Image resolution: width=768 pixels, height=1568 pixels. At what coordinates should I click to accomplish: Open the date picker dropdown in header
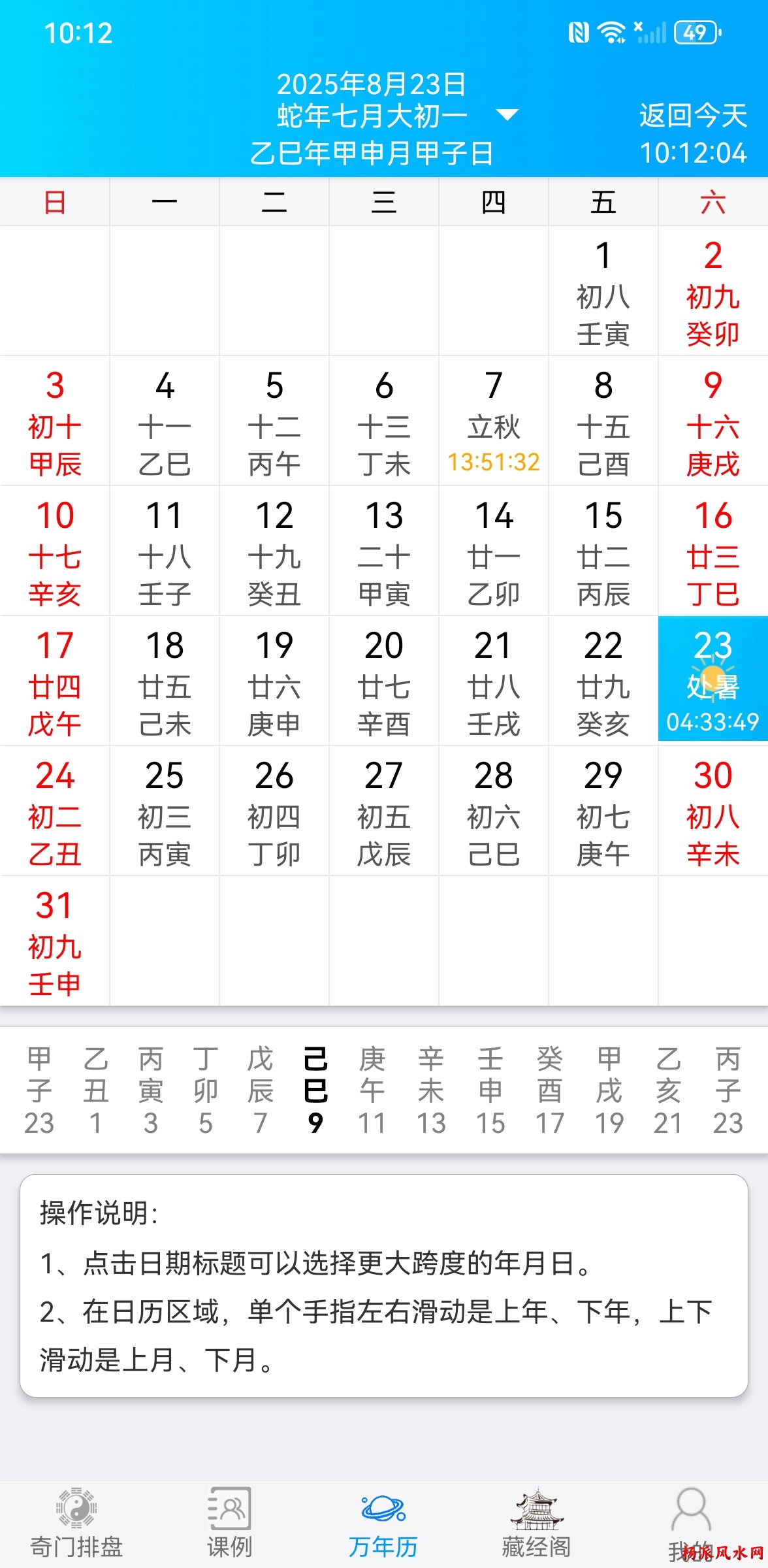point(507,116)
